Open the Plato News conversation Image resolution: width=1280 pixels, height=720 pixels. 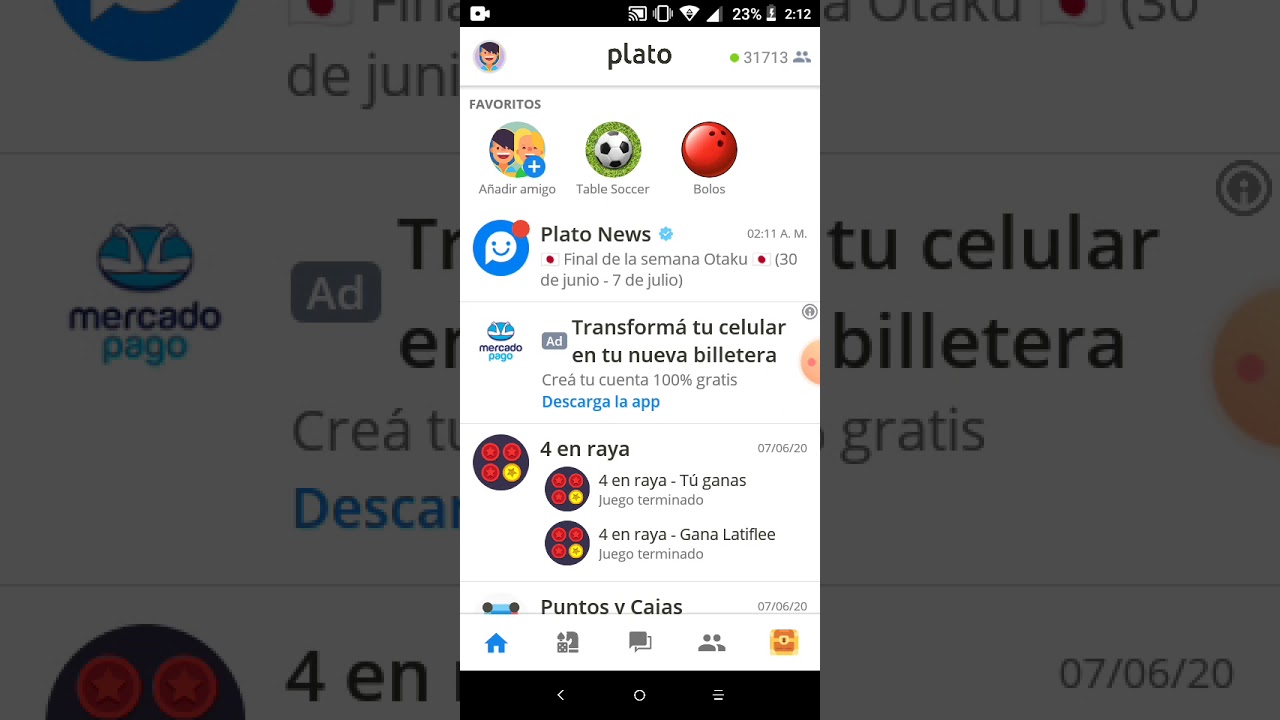pyautogui.click(x=640, y=256)
